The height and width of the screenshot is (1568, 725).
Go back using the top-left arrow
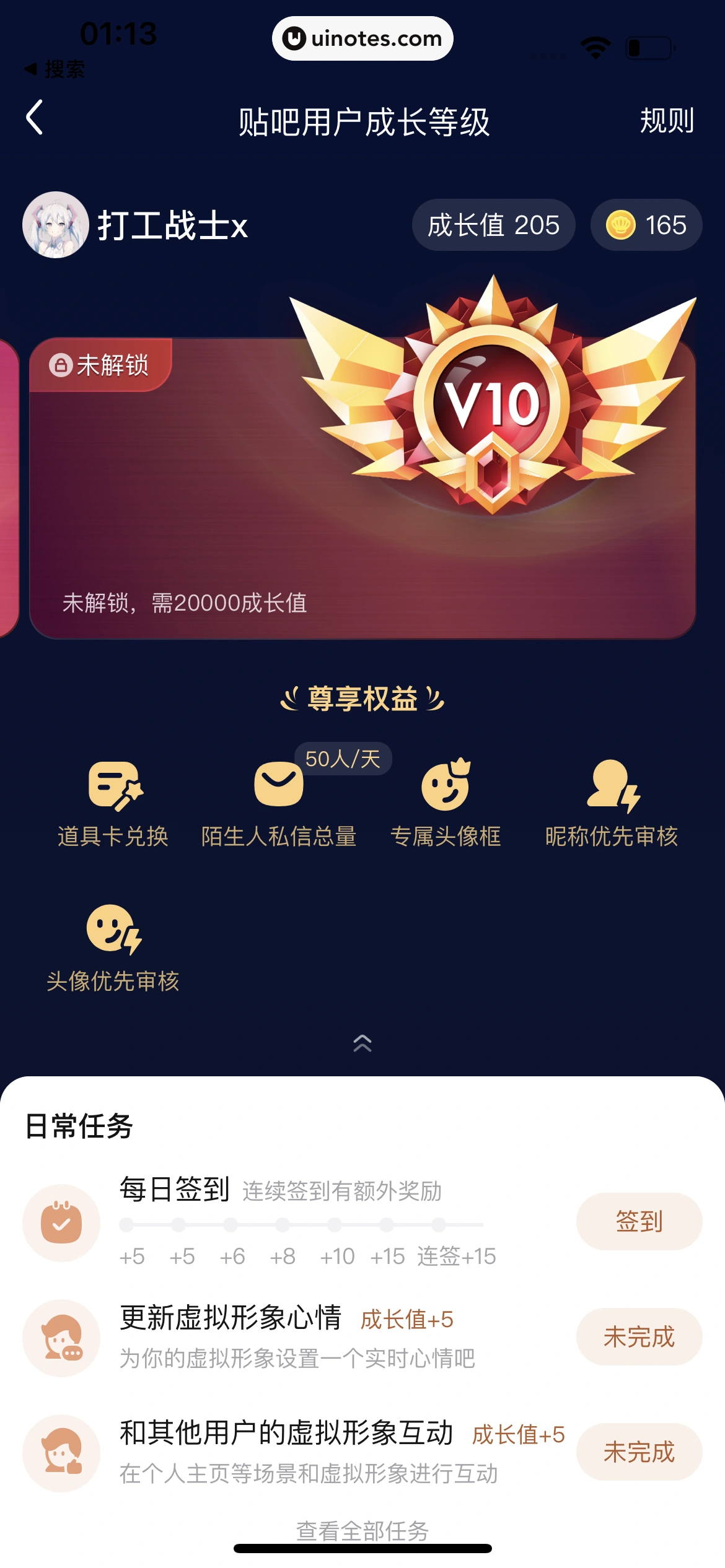[x=35, y=118]
